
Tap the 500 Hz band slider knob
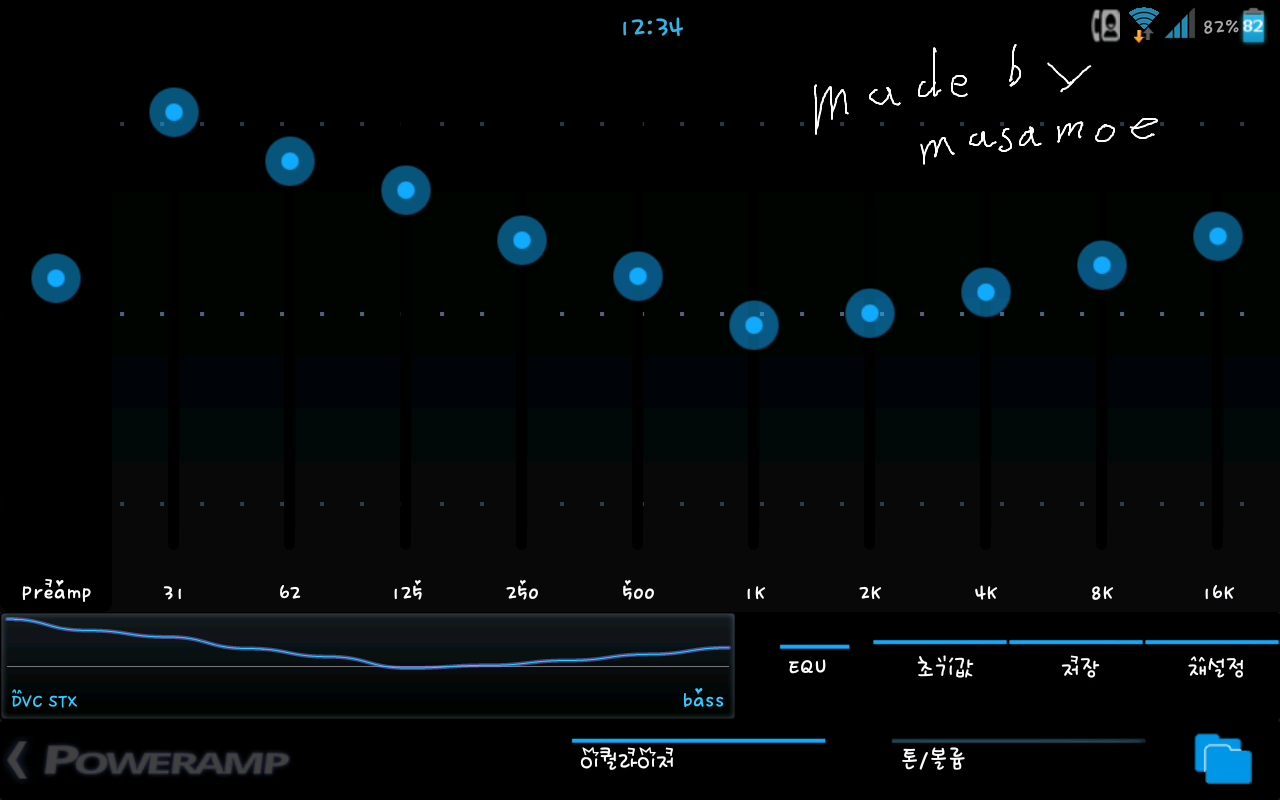pyautogui.click(x=638, y=276)
